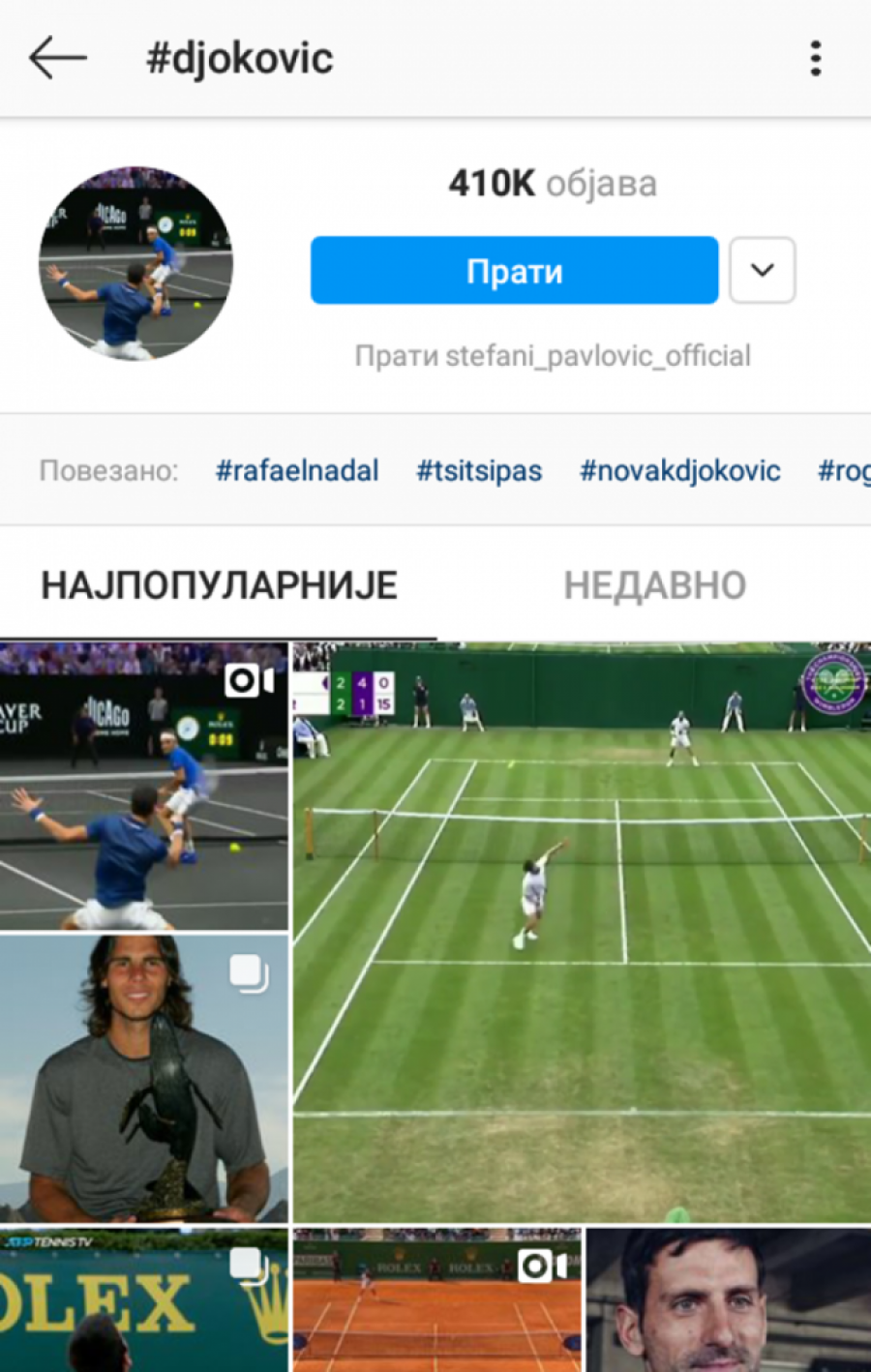Open the three-dot overflow menu
Image resolution: width=871 pixels, height=1372 pixels.
815,59
